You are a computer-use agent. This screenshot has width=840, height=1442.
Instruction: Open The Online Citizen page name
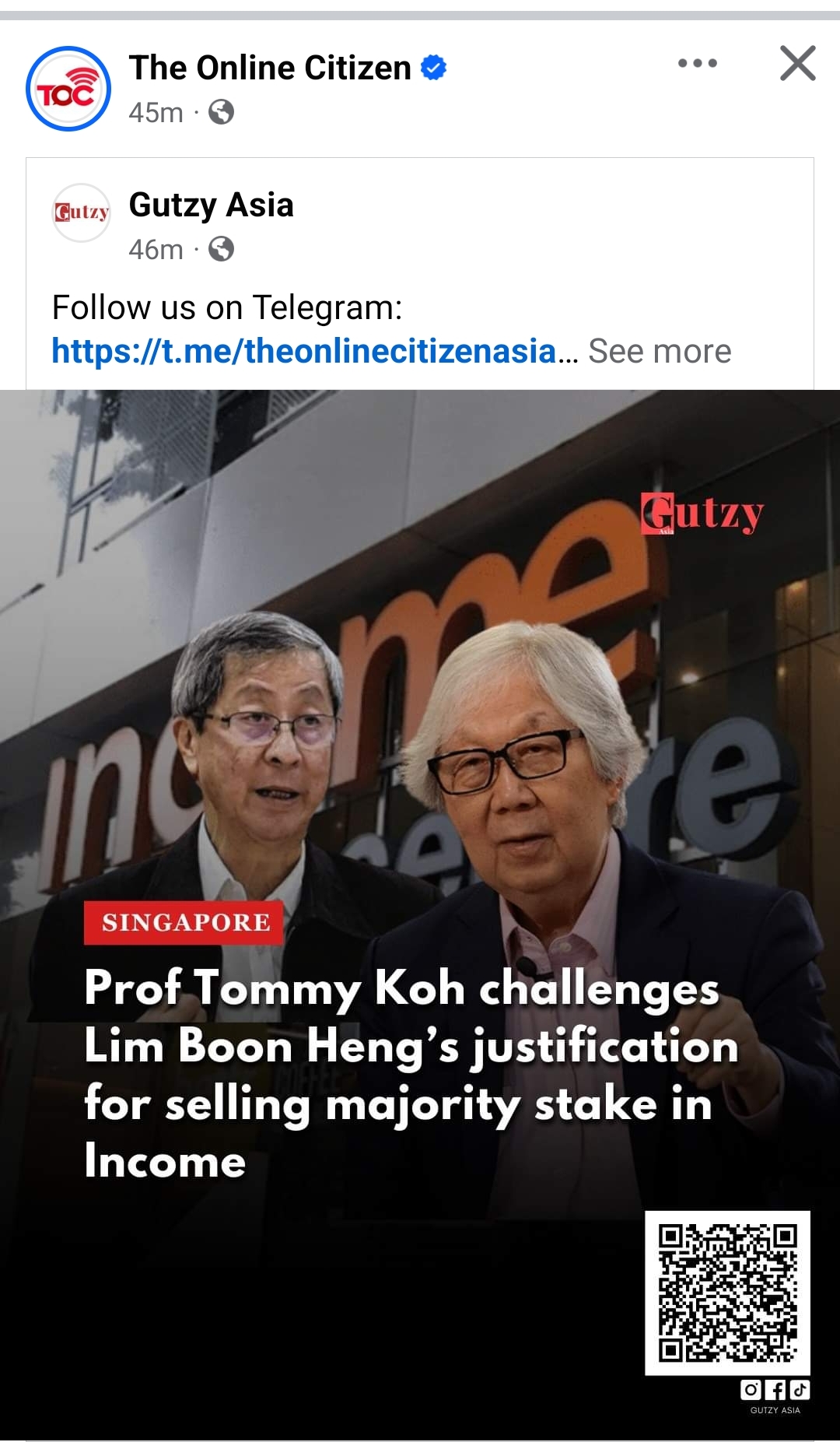click(269, 68)
